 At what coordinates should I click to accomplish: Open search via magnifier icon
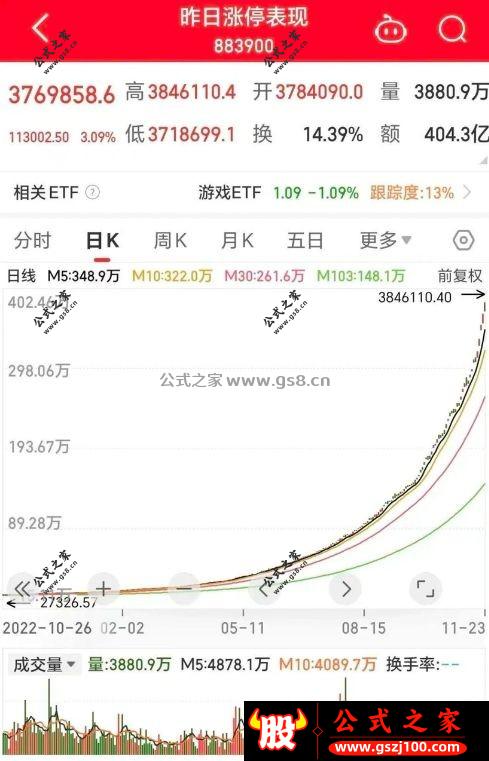point(452,29)
